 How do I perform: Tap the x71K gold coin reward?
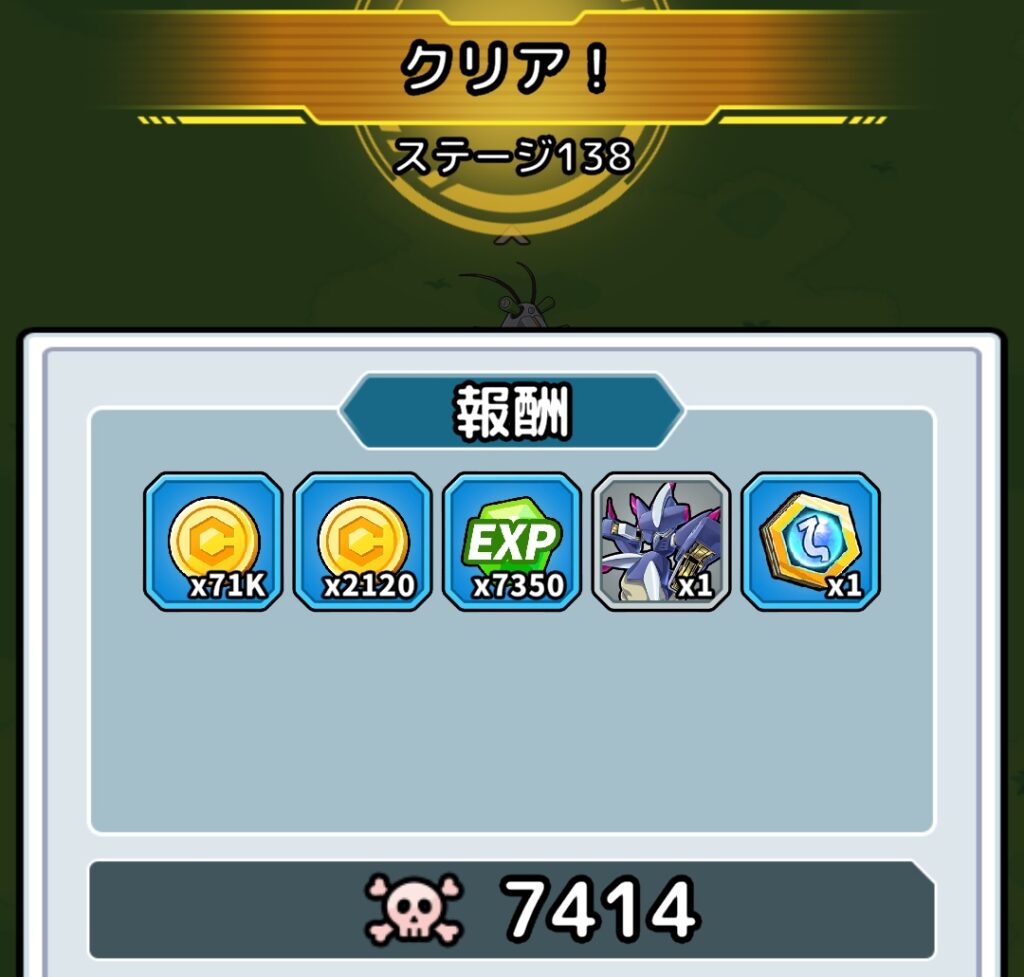pos(213,541)
